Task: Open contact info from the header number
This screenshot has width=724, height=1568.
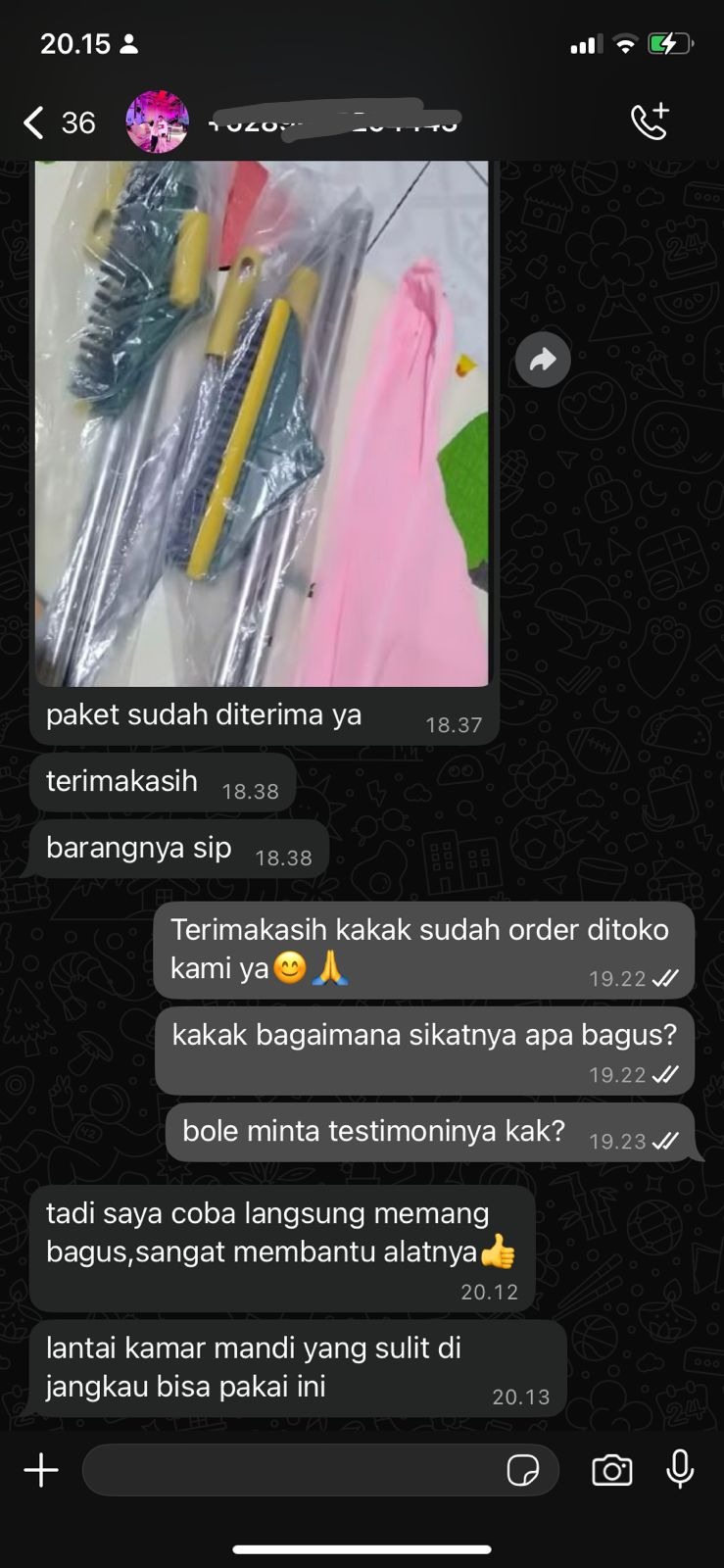Action: (x=333, y=122)
